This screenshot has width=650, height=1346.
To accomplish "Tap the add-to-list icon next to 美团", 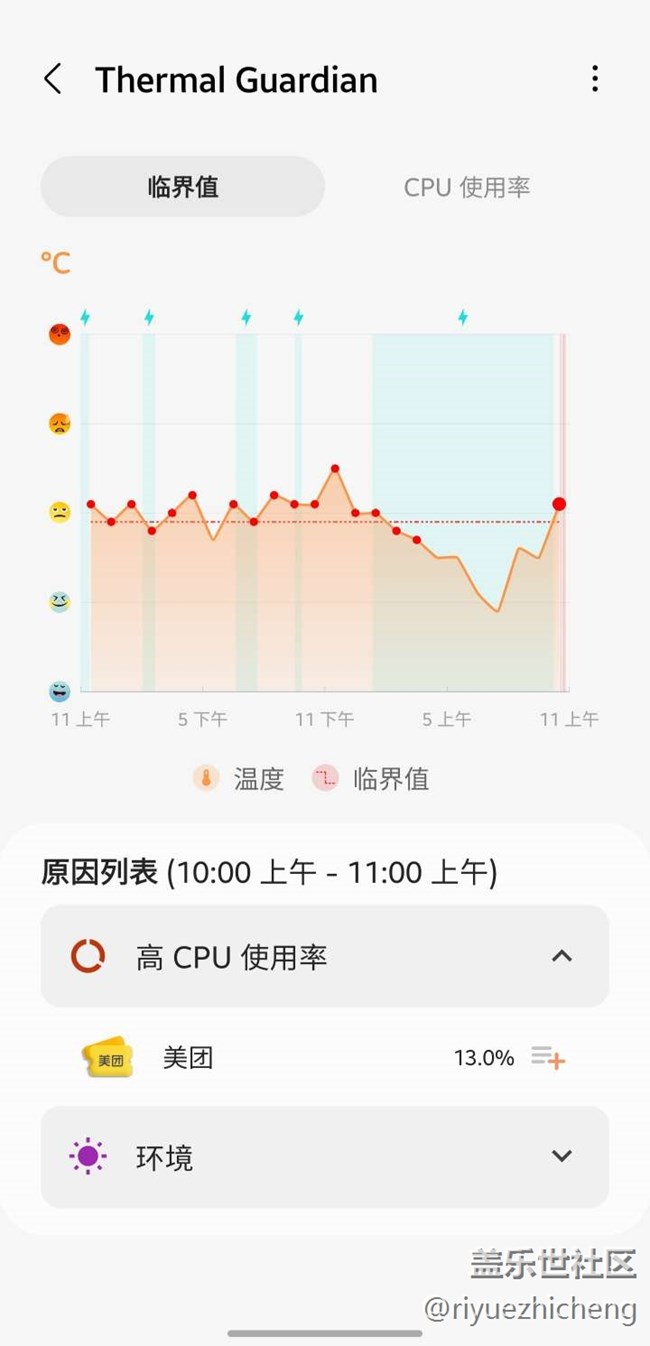I will (x=548, y=1057).
